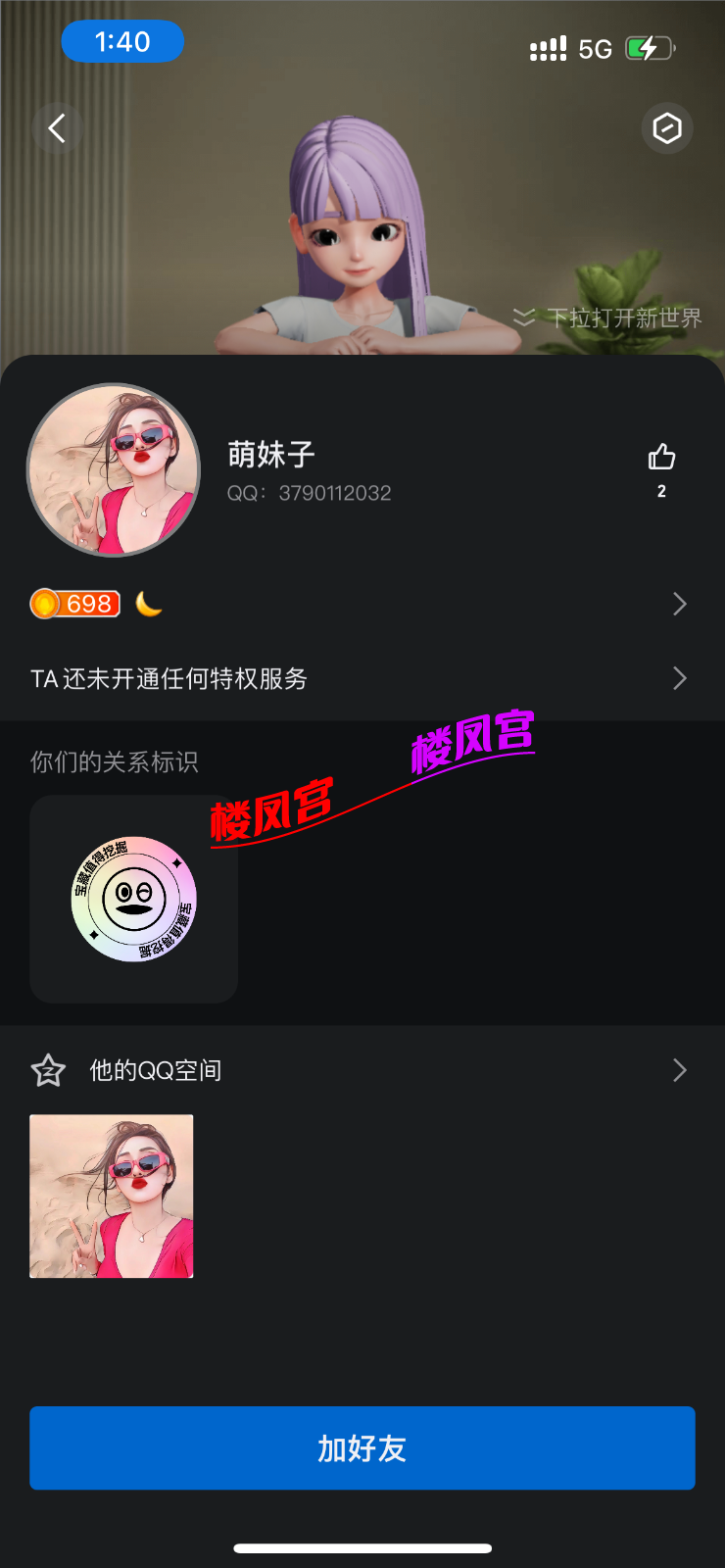Tap 加好友 to add friend

362,1448
